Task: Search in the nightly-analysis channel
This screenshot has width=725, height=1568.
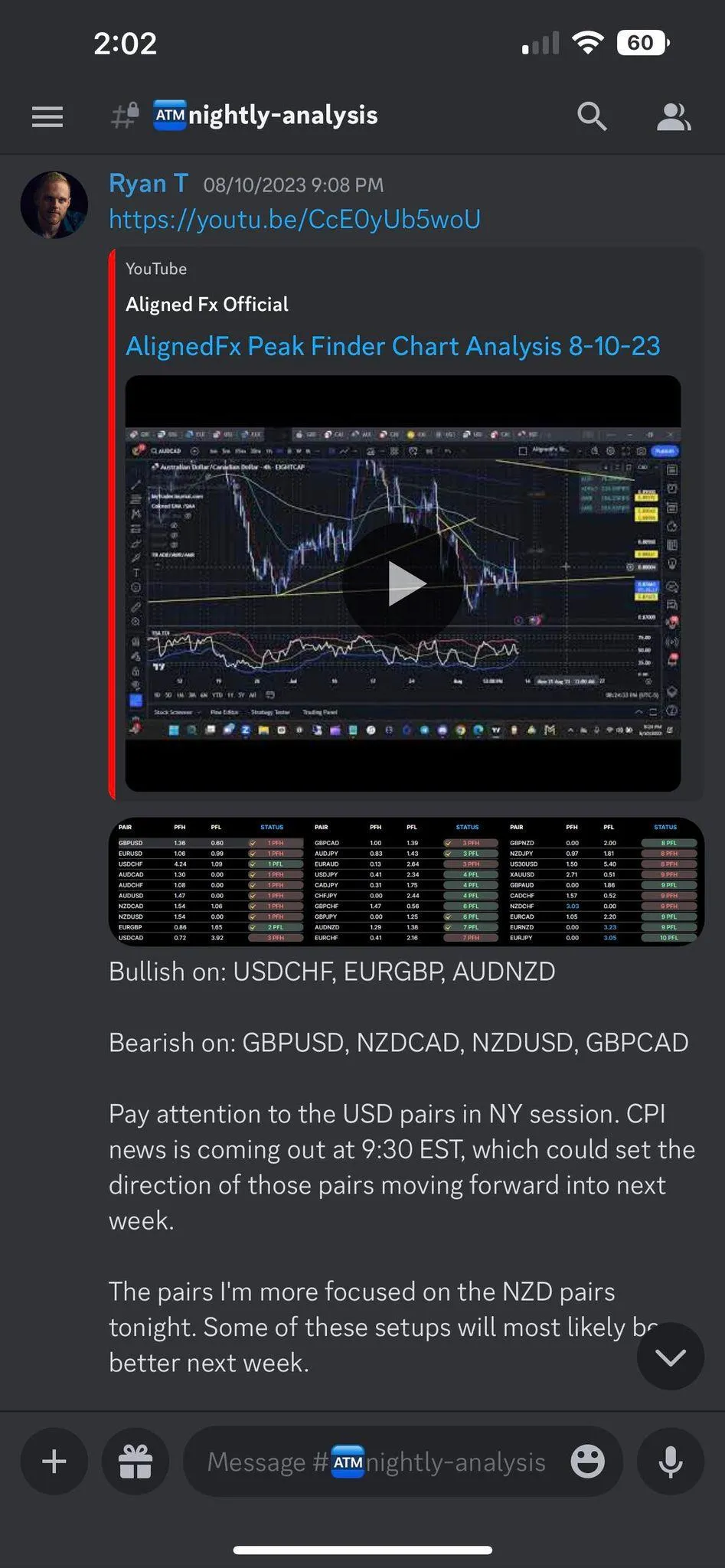Action: tap(592, 116)
